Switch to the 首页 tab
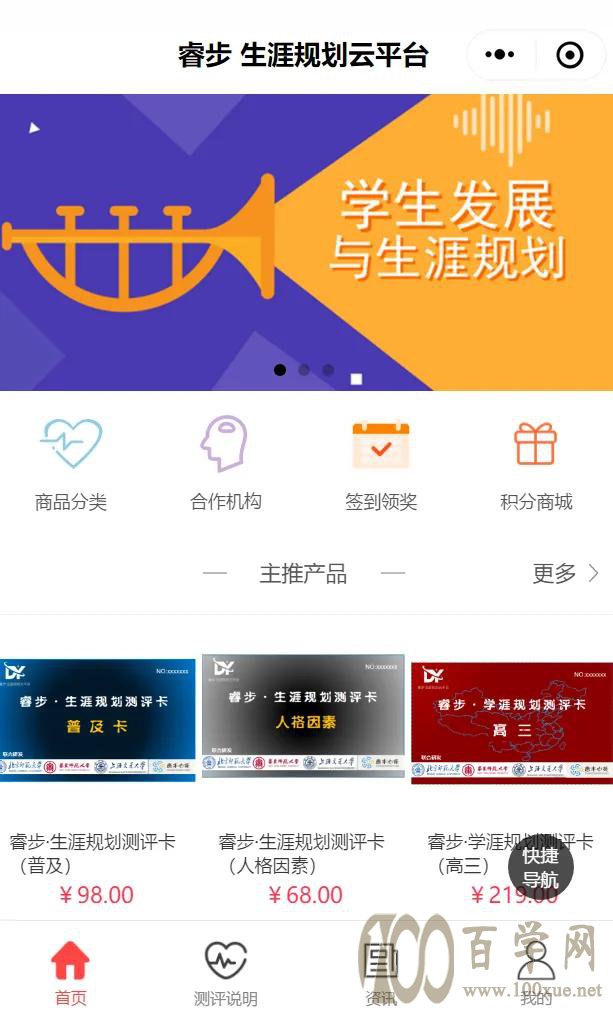Viewport: 613px width, 1014px height. click(x=70, y=972)
